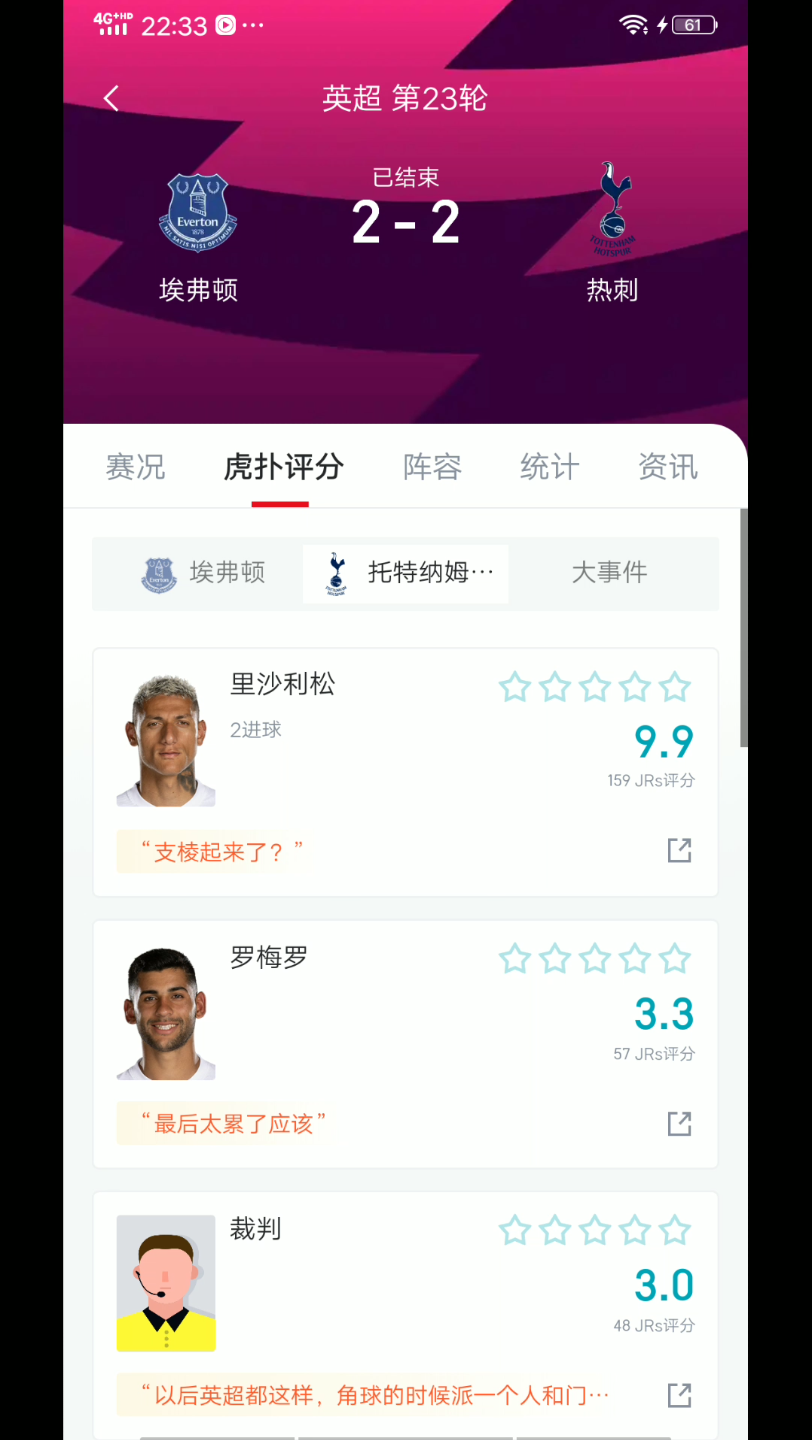
Task: Rate 罗梅罗 with one star
Action: (515, 958)
